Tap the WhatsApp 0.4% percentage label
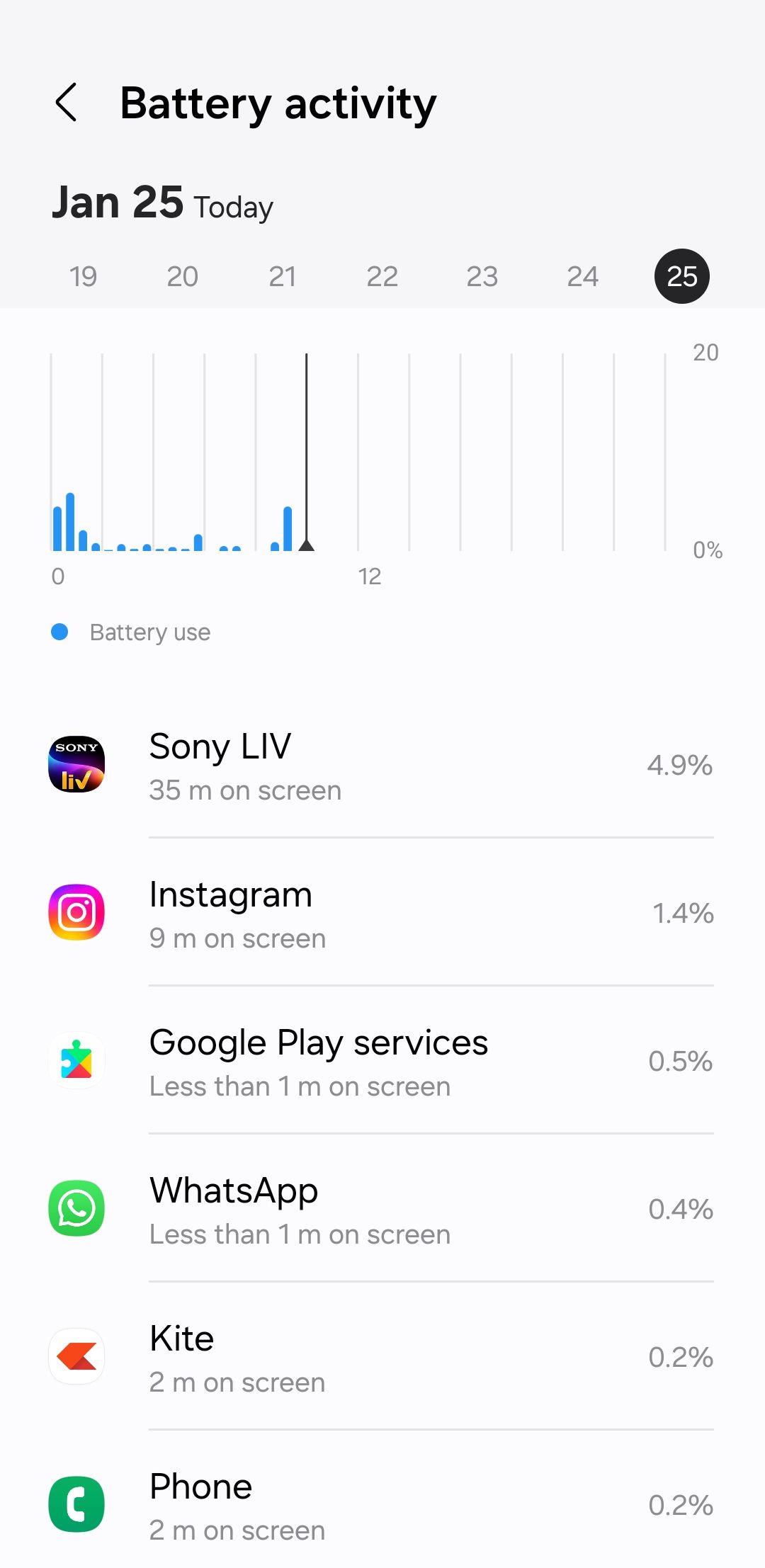This screenshot has height=1568, width=765. pos(681,1209)
